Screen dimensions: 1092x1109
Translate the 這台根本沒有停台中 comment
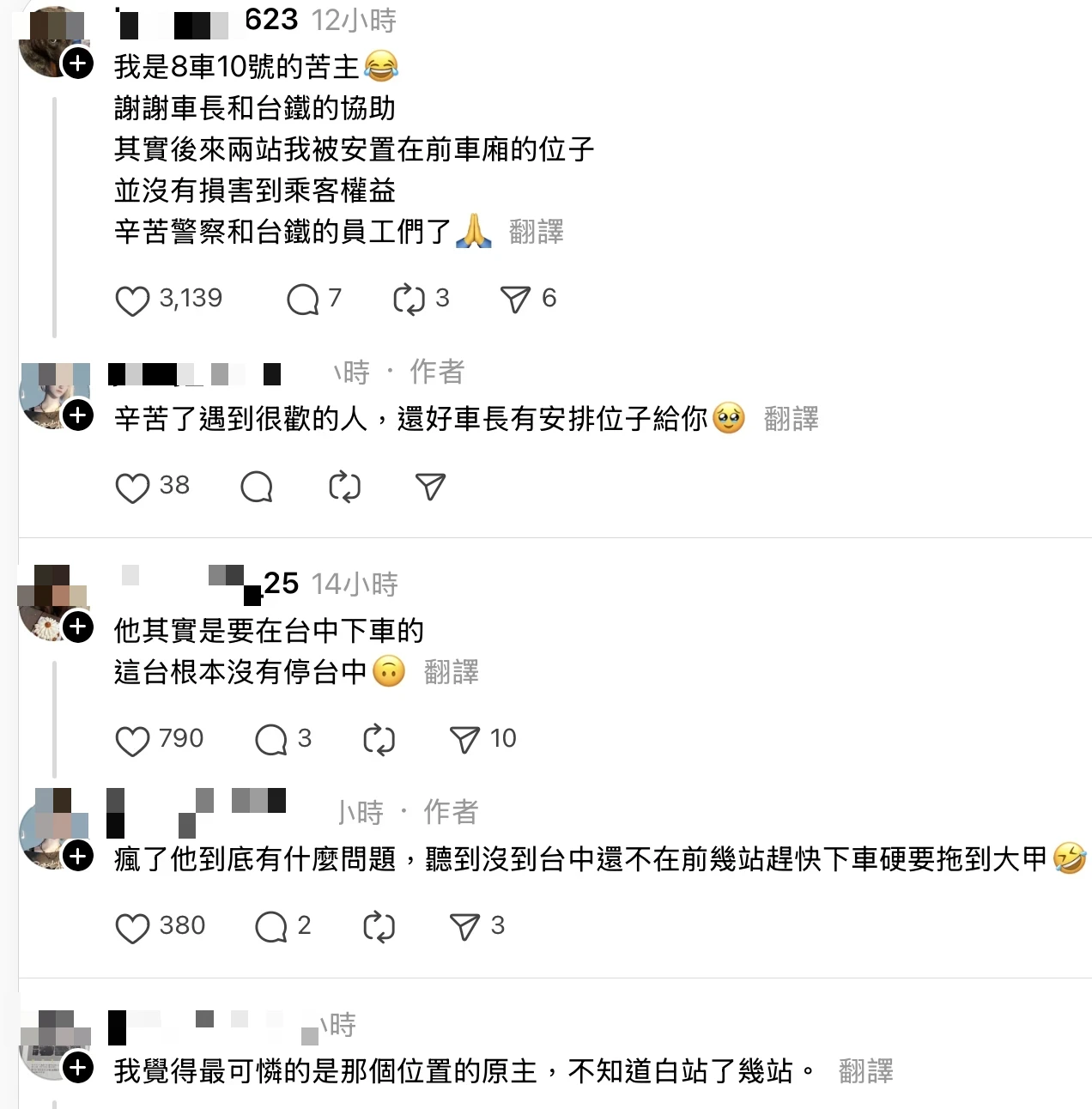click(x=451, y=672)
